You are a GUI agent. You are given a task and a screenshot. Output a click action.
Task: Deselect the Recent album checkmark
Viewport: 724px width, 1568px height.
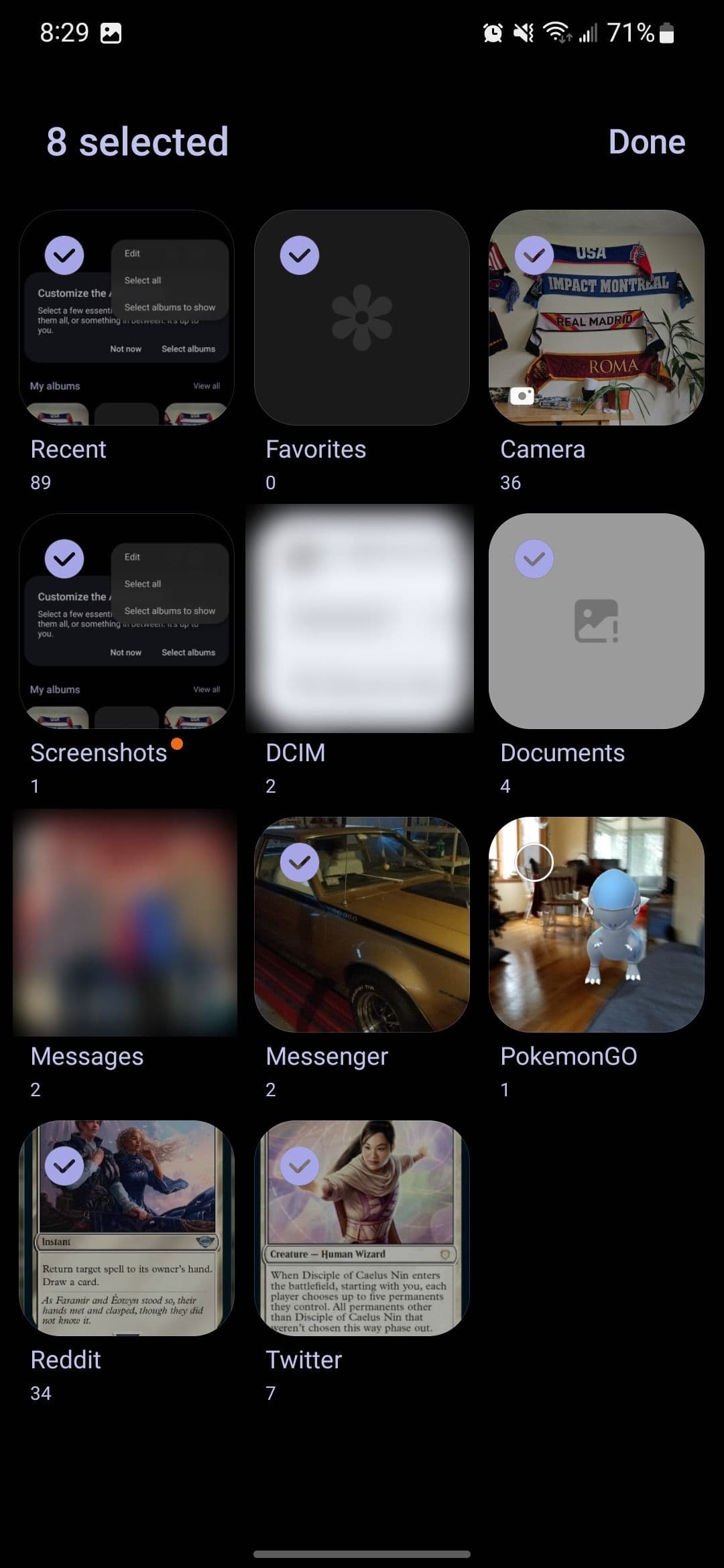coord(65,254)
